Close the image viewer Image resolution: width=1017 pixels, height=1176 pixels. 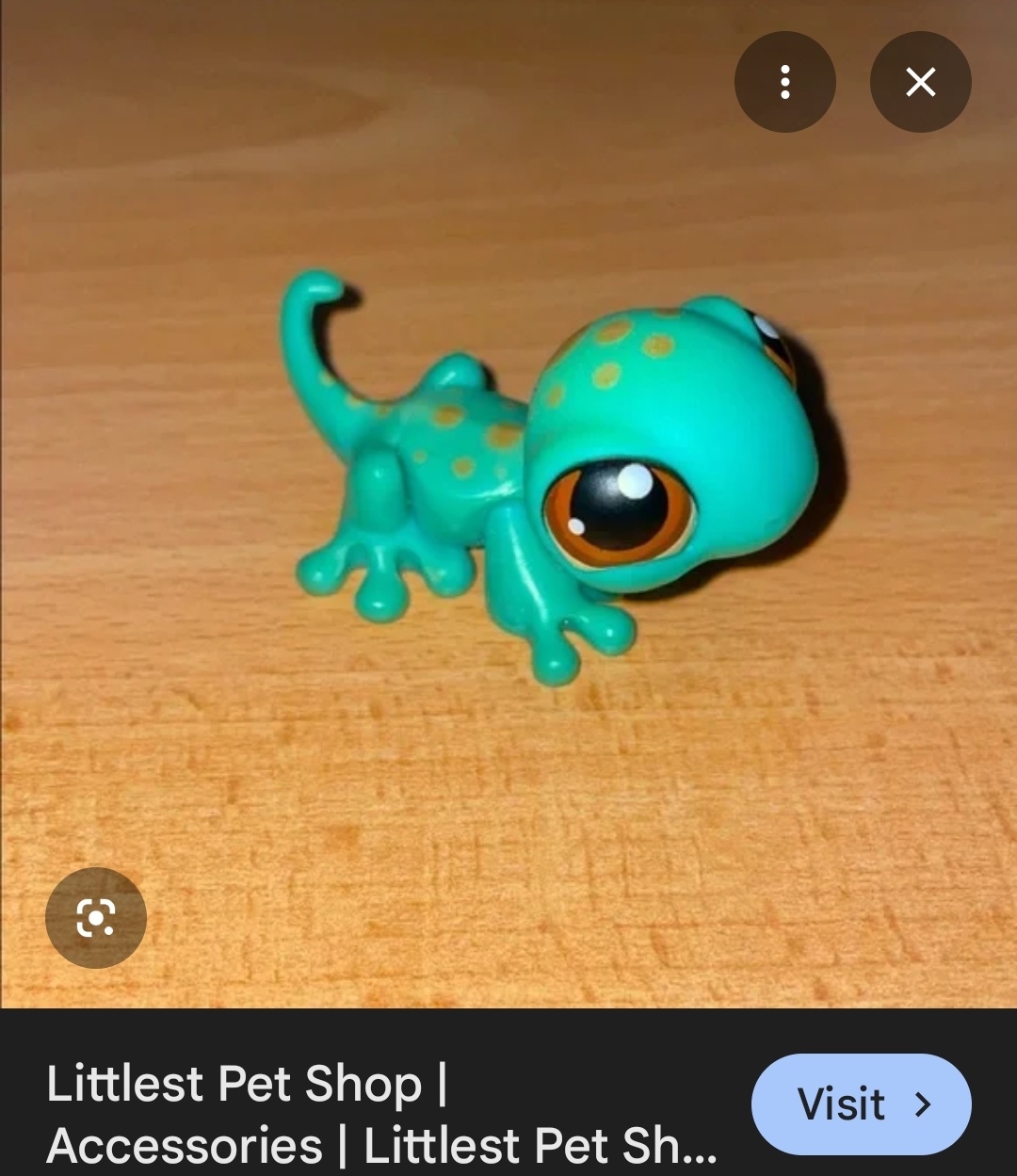[920, 82]
